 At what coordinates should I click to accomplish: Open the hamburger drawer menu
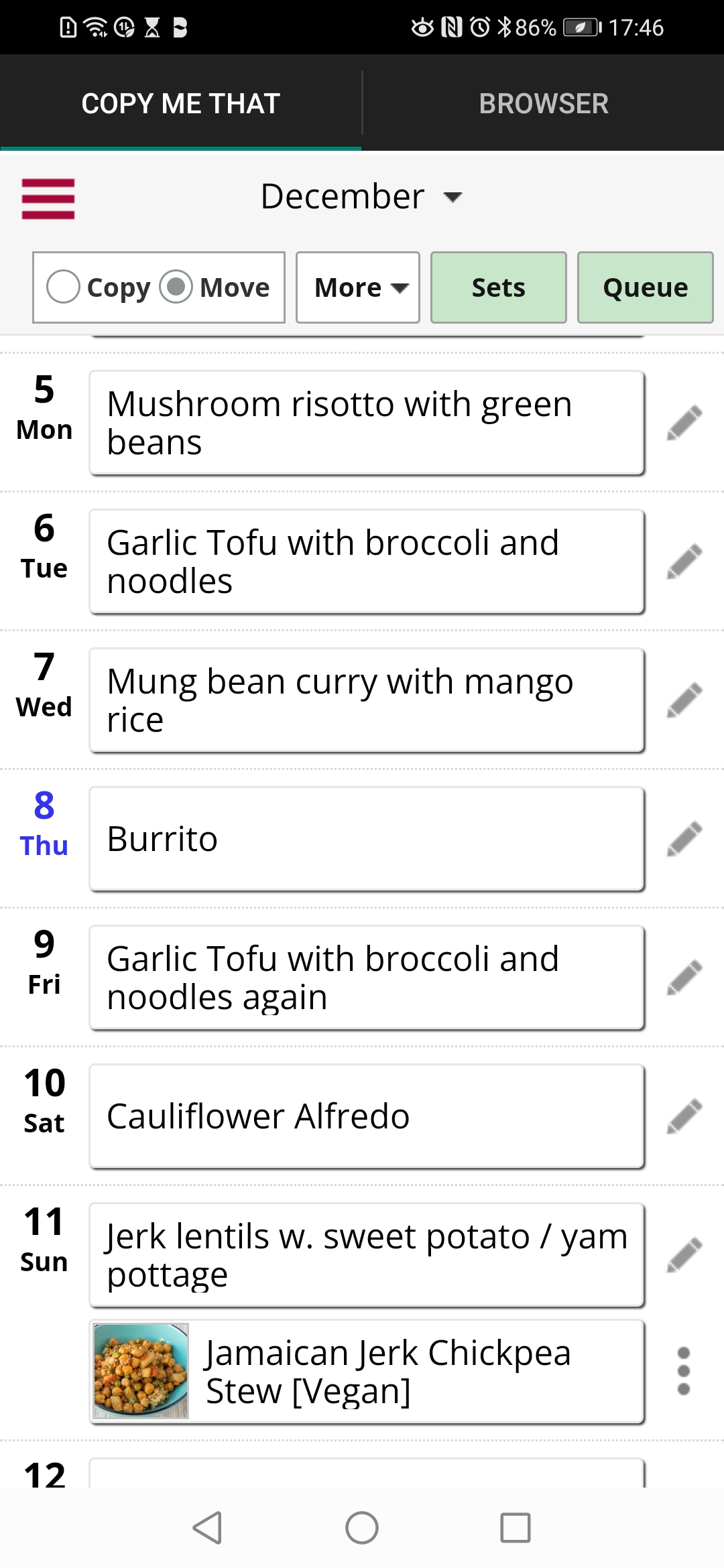48,198
